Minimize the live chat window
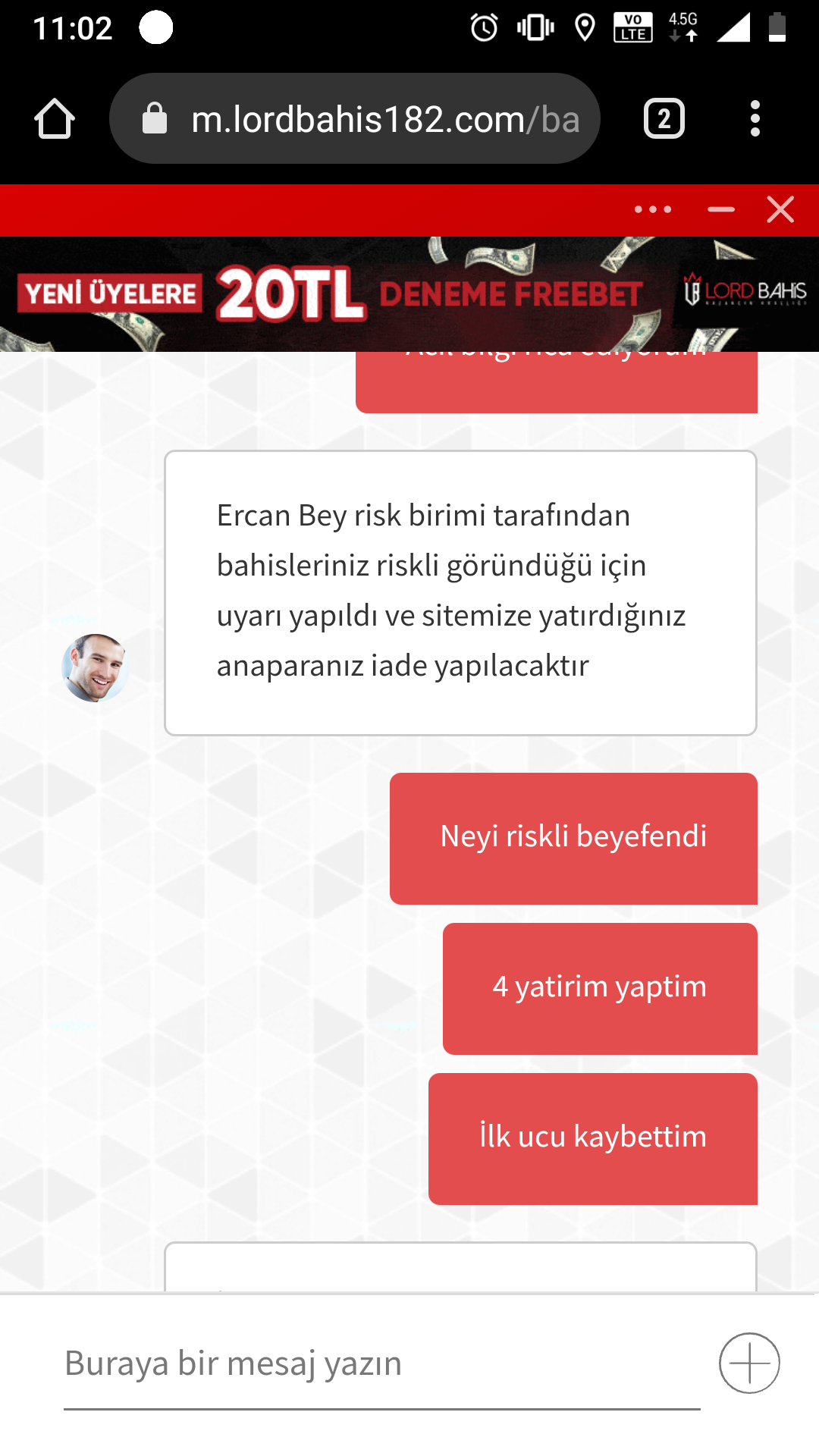Screen dimensions: 819x1456 [x=721, y=209]
